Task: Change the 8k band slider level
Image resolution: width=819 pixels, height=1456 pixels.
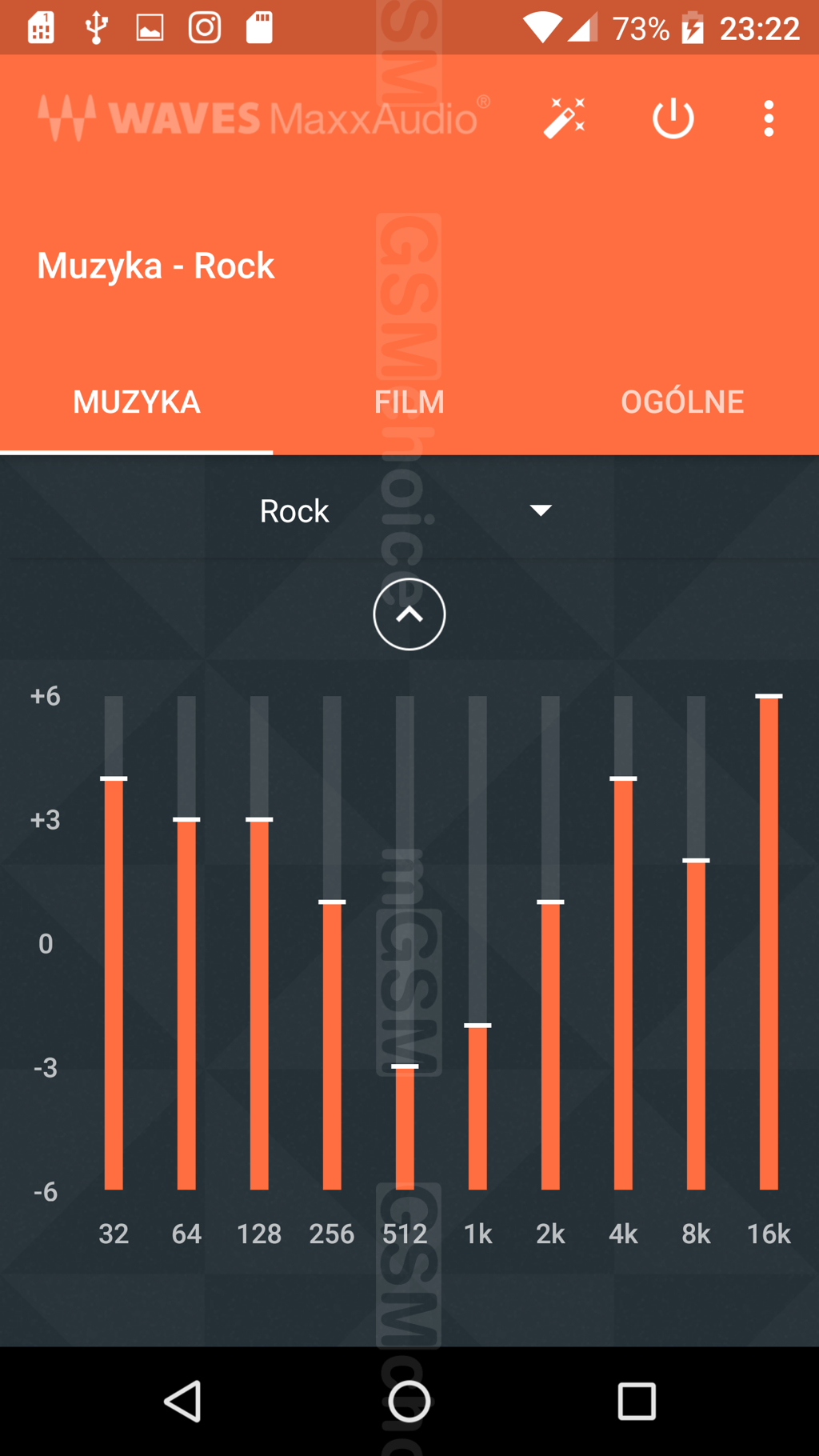Action: pyautogui.click(x=696, y=861)
